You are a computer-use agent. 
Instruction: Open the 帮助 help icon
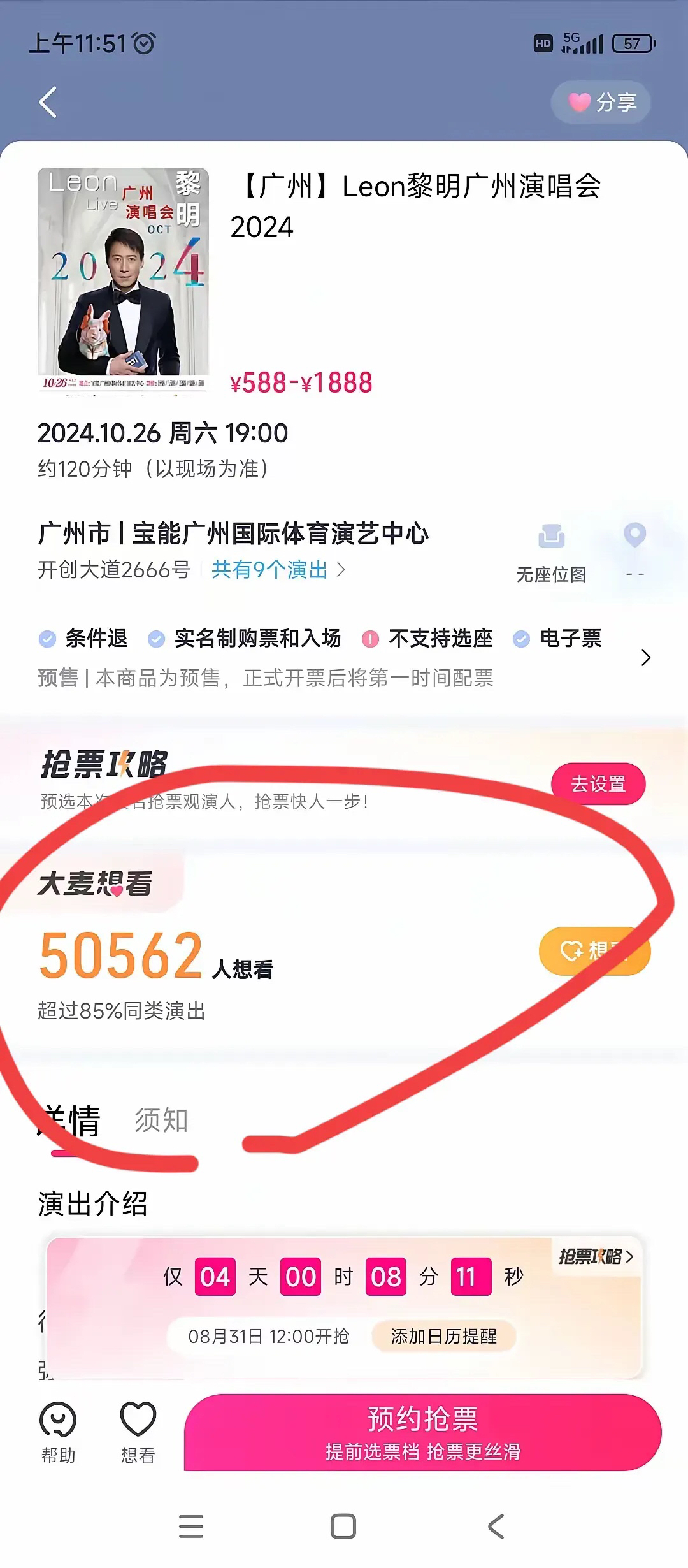pyautogui.click(x=58, y=1432)
